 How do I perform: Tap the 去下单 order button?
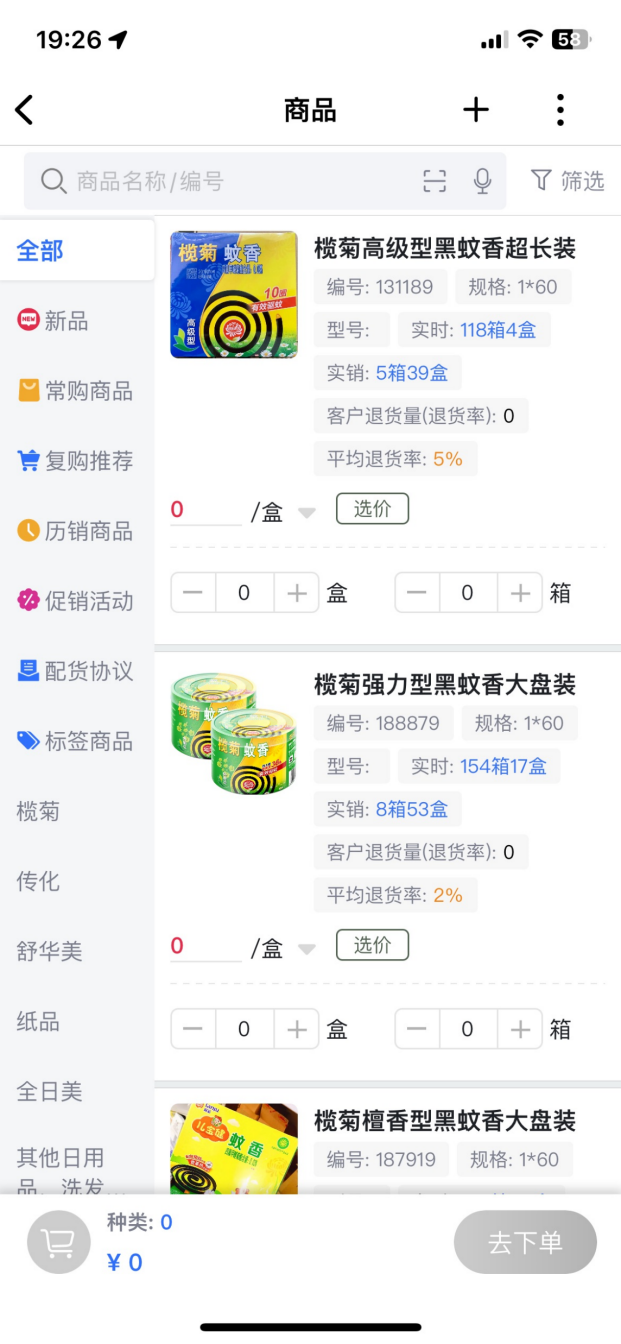[525, 1243]
